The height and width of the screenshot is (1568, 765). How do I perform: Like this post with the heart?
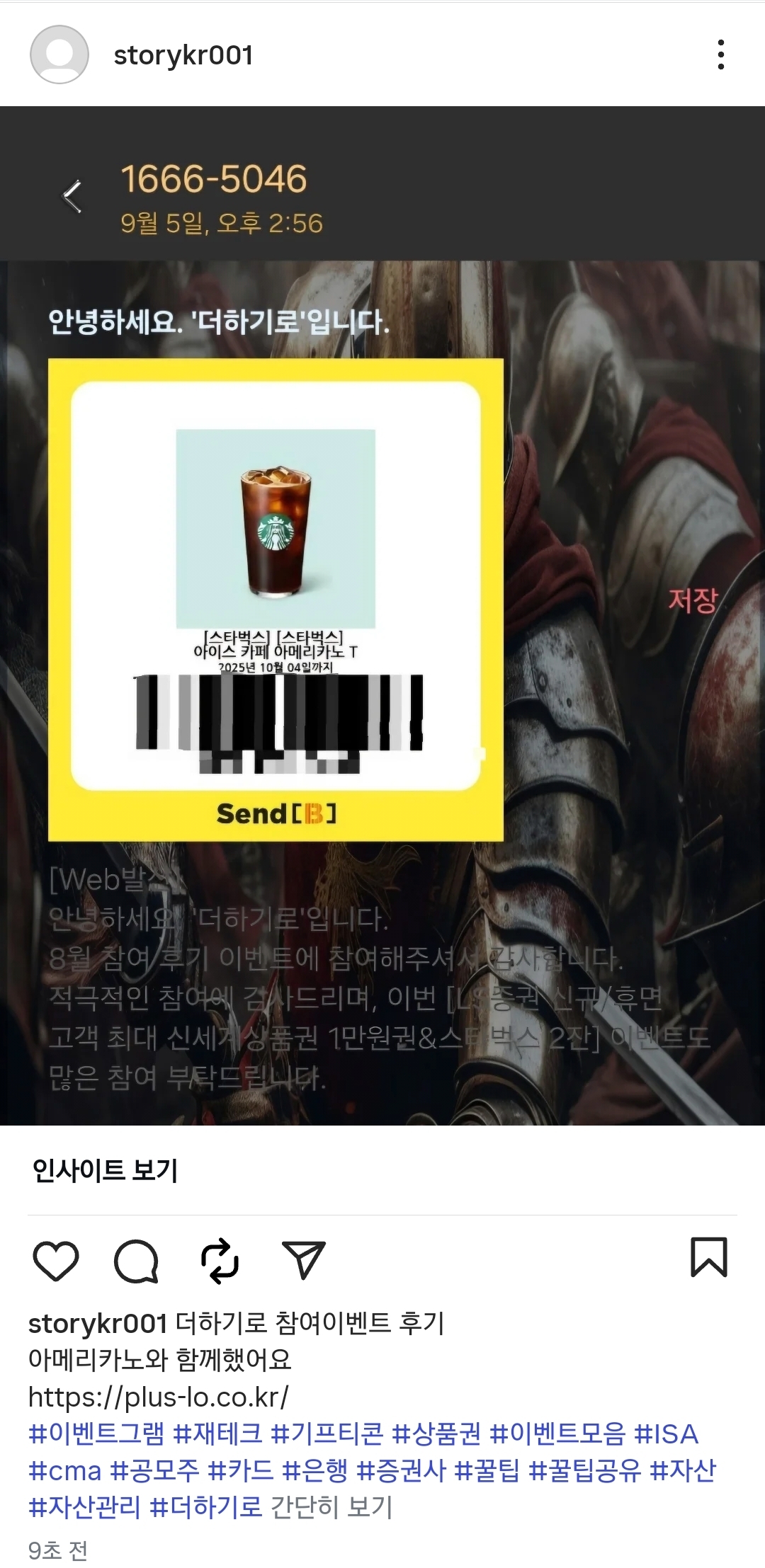click(x=56, y=1261)
